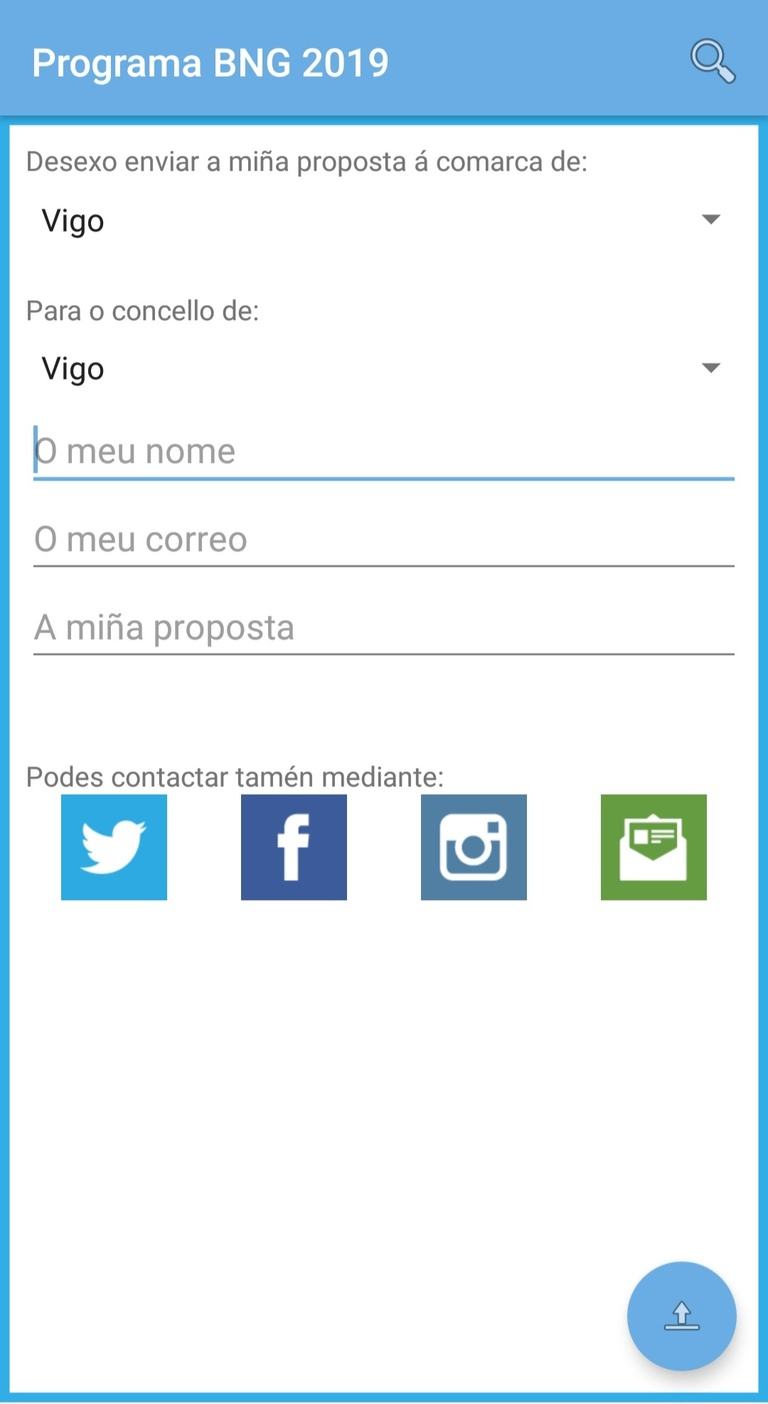Tap the 'O meu correo' email field
This screenshot has width=768, height=1404.
tap(384, 539)
